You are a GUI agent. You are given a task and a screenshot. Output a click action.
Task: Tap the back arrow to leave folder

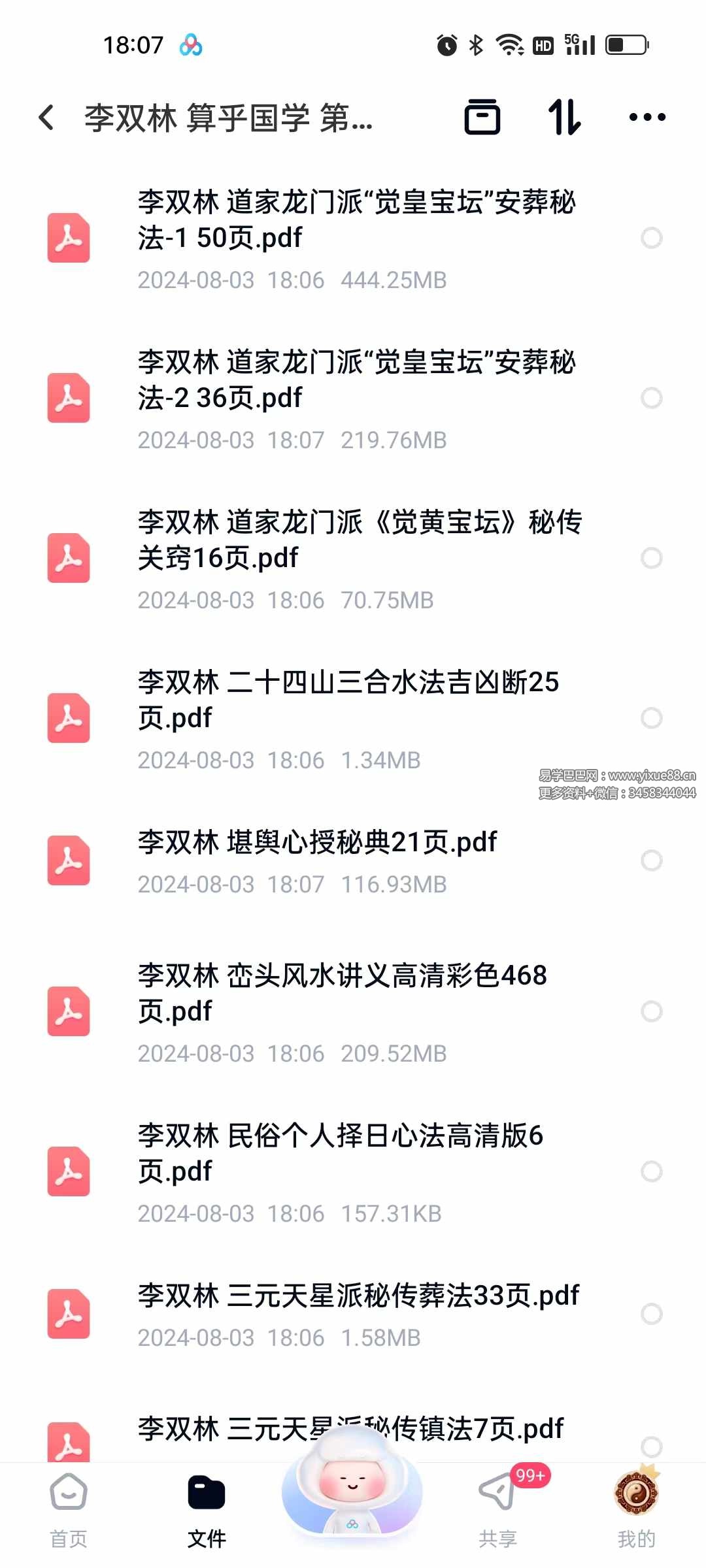(44, 116)
